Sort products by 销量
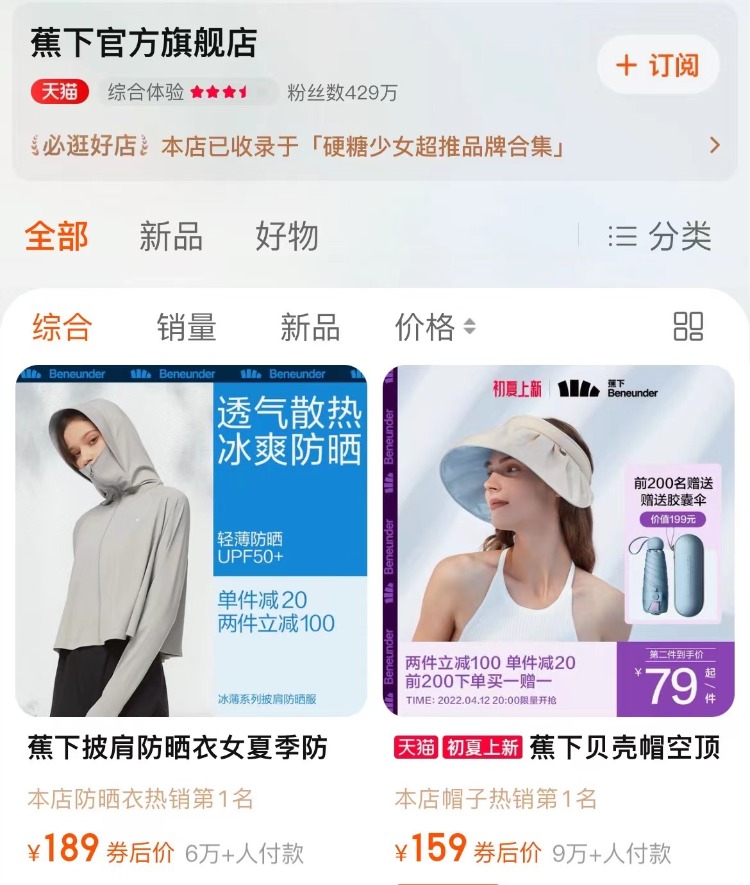 pos(186,327)
